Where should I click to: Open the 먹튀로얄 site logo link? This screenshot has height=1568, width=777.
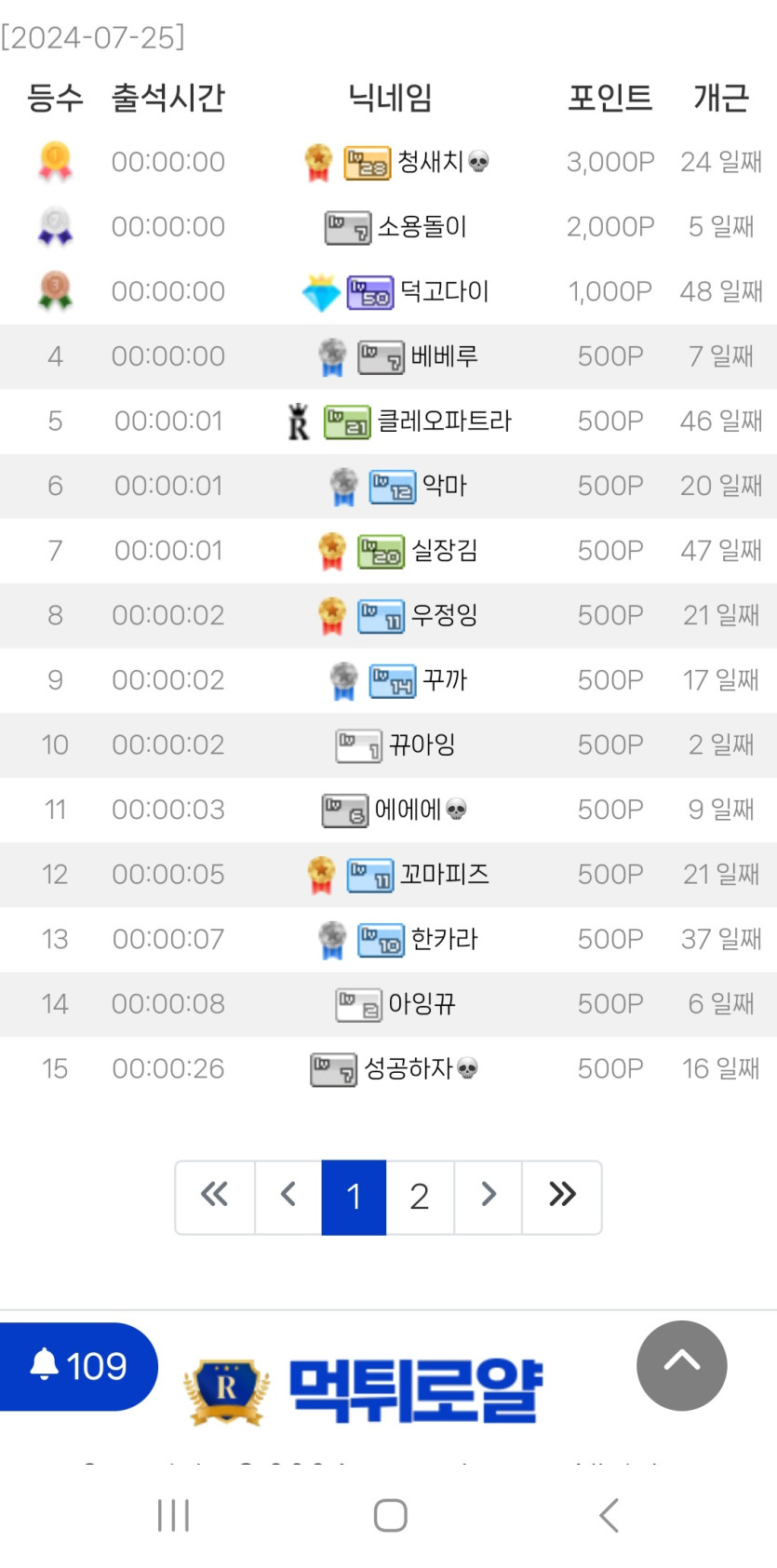[365, 1390]
